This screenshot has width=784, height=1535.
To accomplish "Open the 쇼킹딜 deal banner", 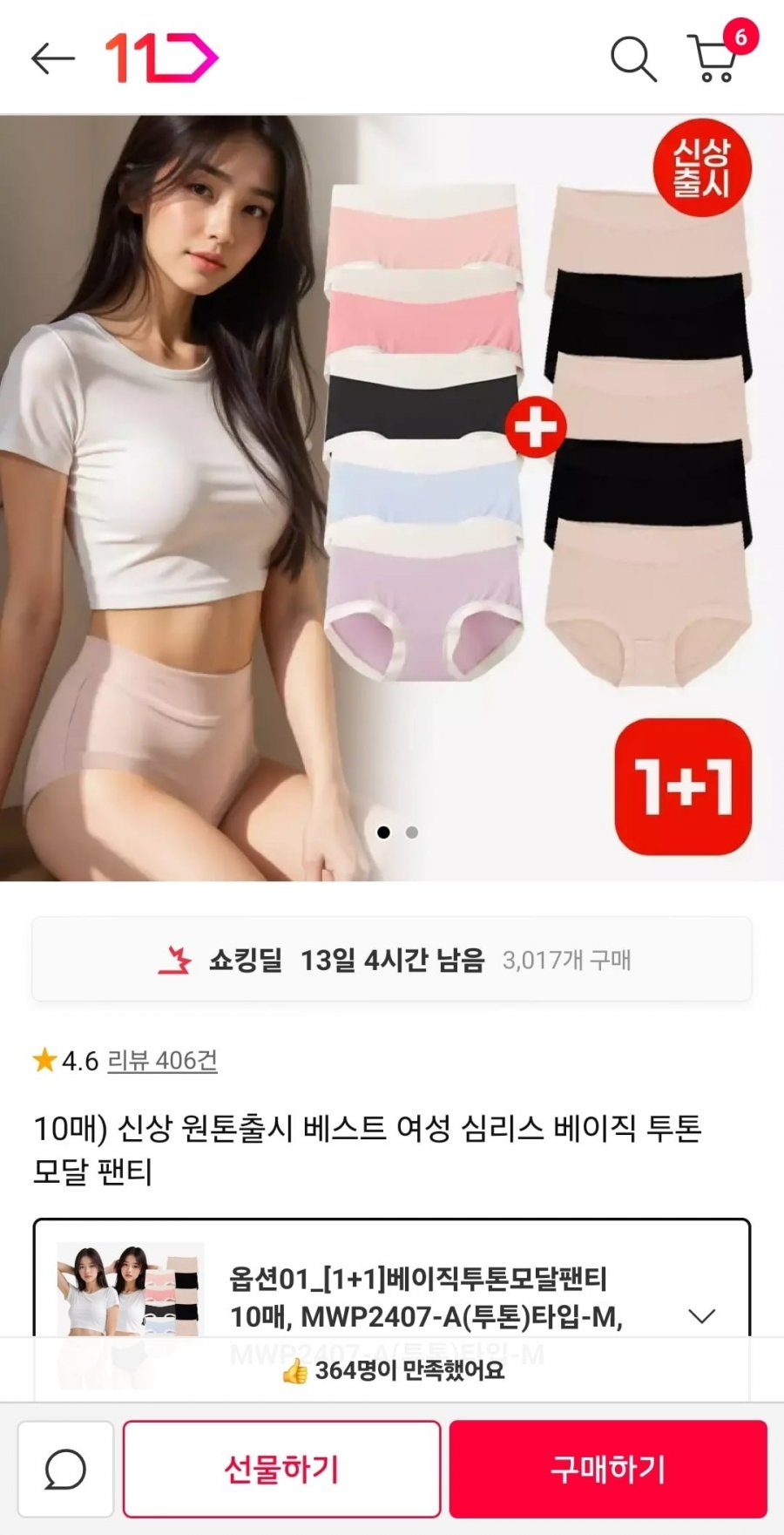I will 392,960.
